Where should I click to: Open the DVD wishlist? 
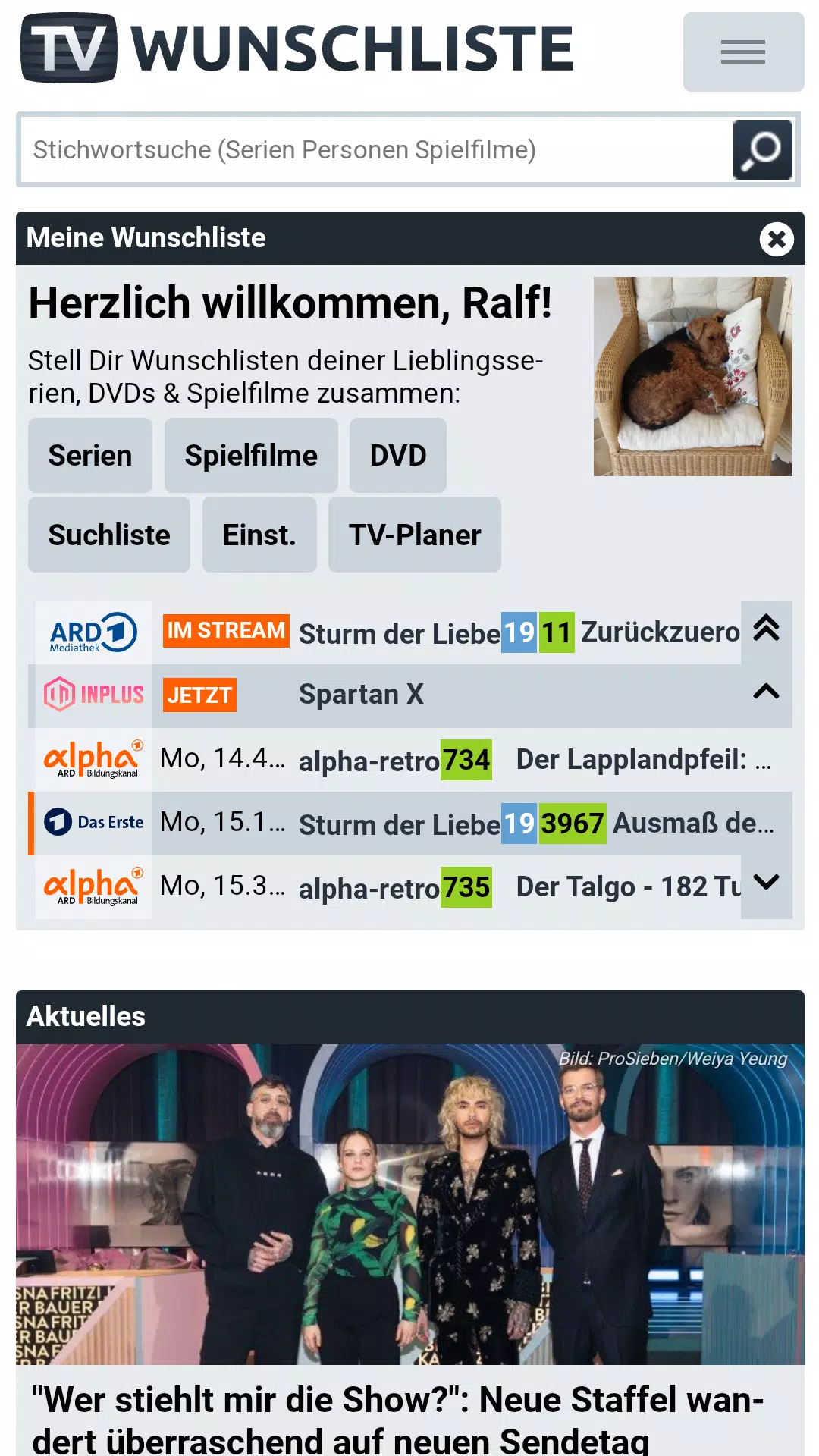[397, 456]
